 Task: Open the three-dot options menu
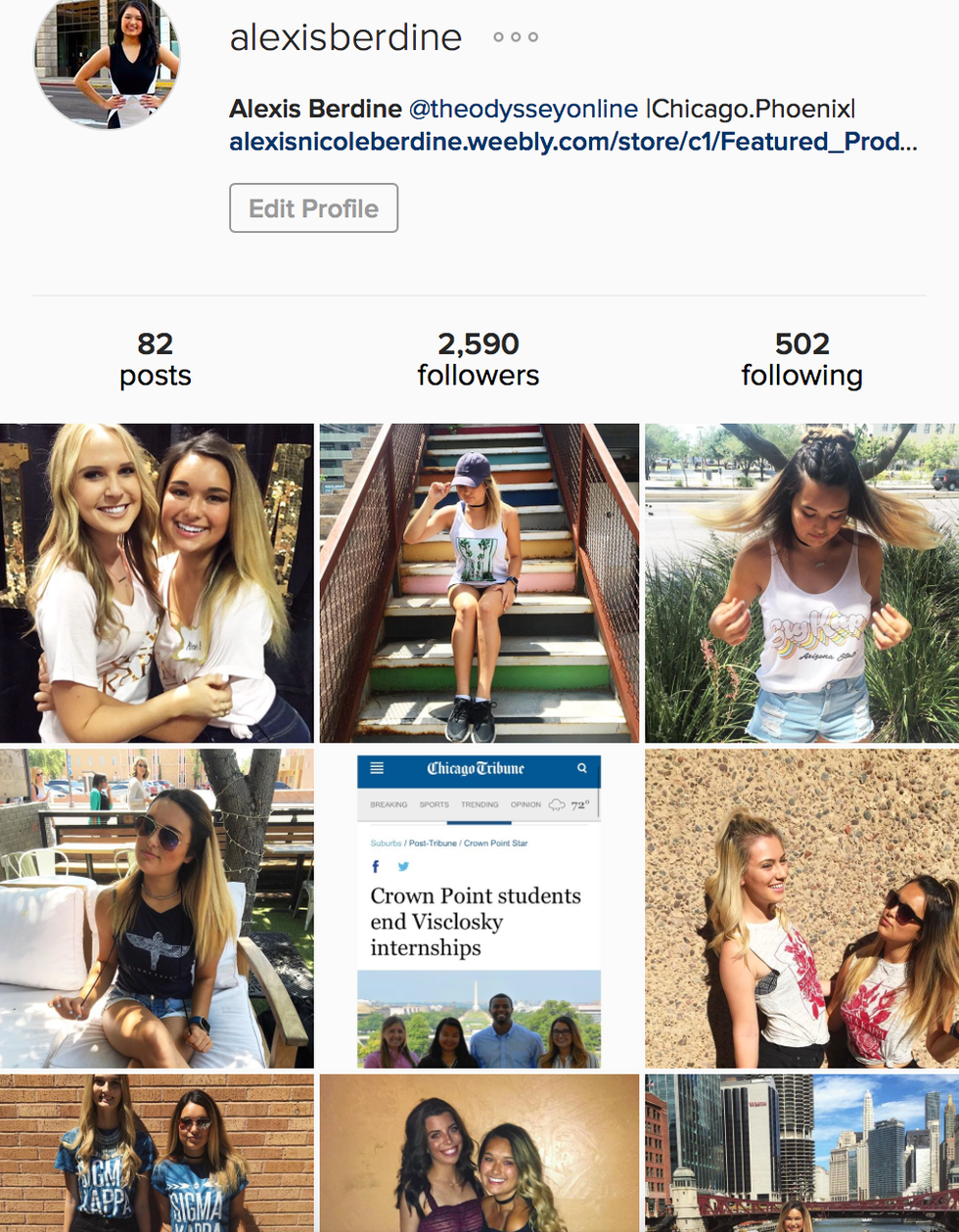[516, 38]
